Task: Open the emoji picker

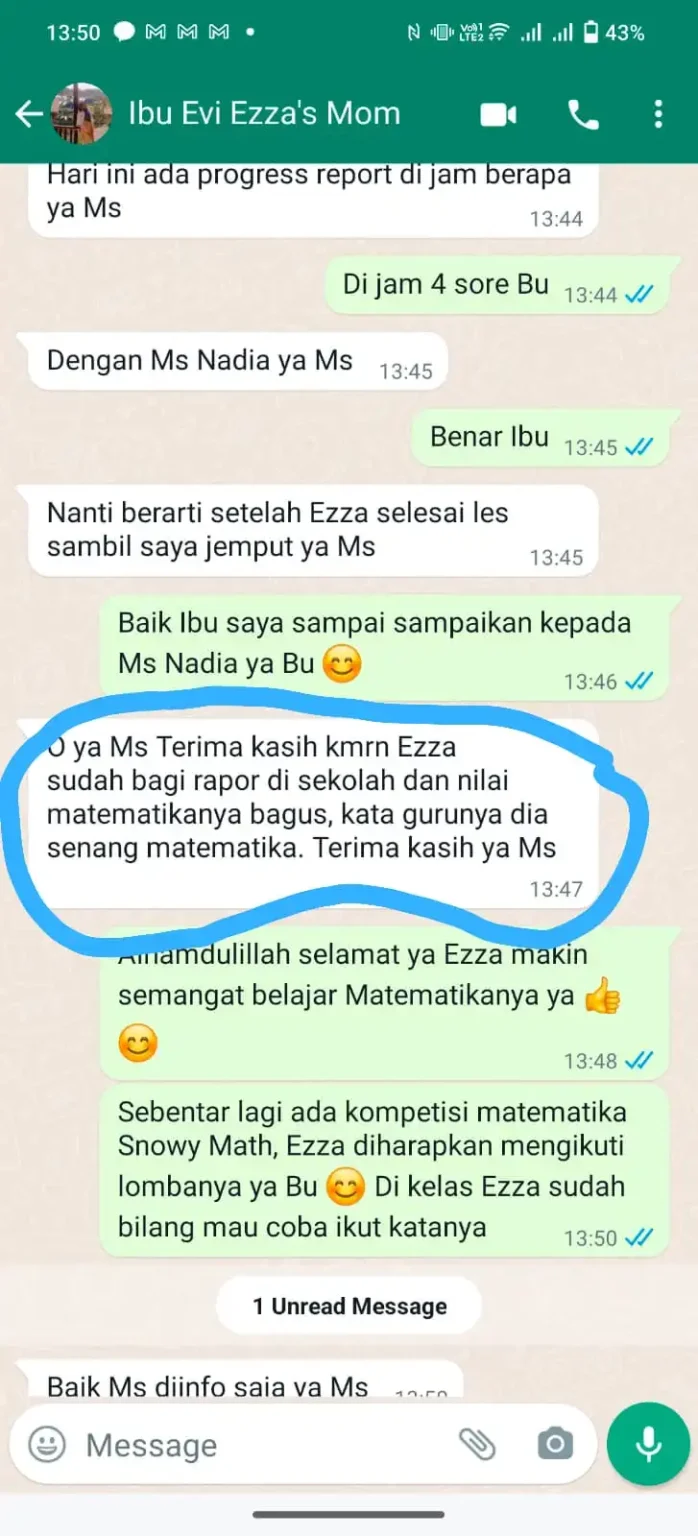Action: pos(46,1444)
